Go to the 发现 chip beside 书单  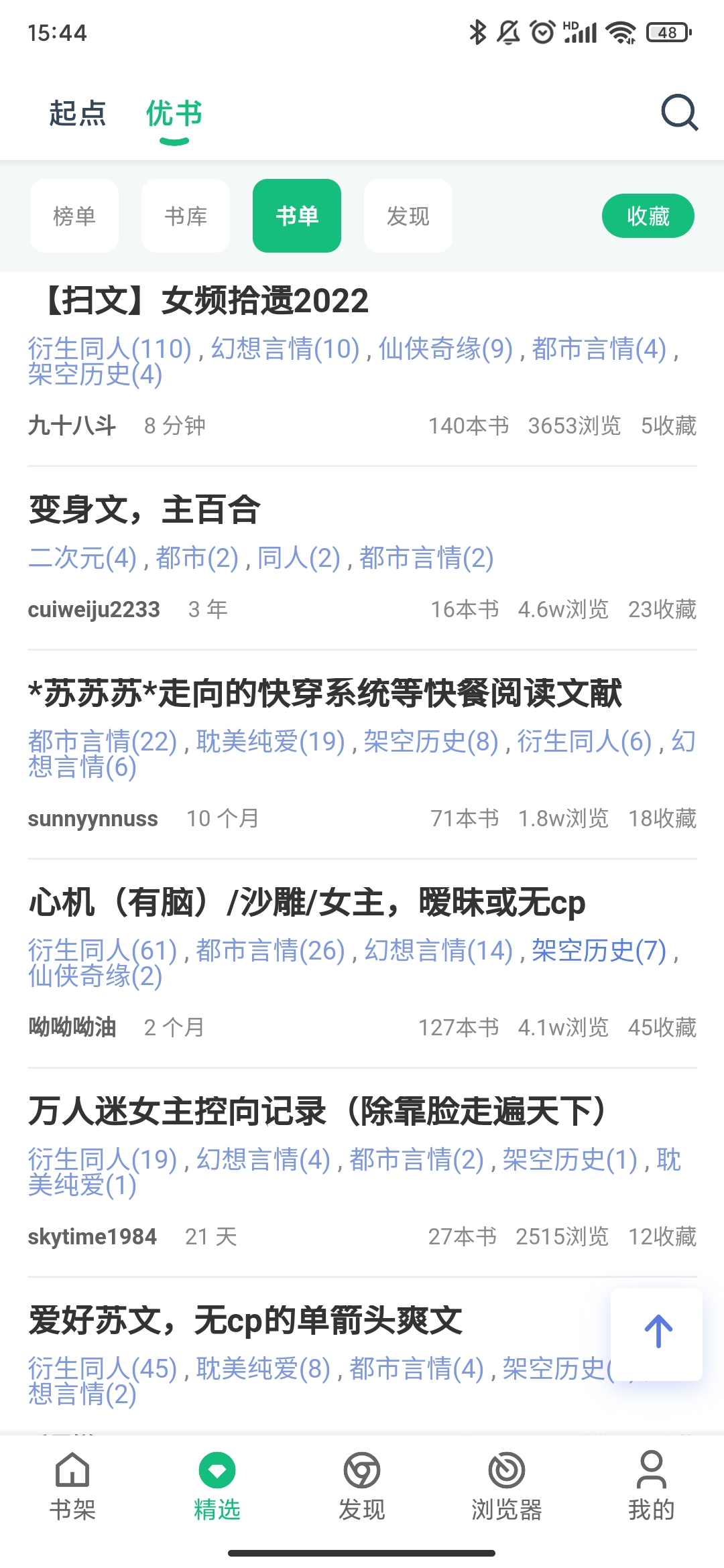[408, 216]
